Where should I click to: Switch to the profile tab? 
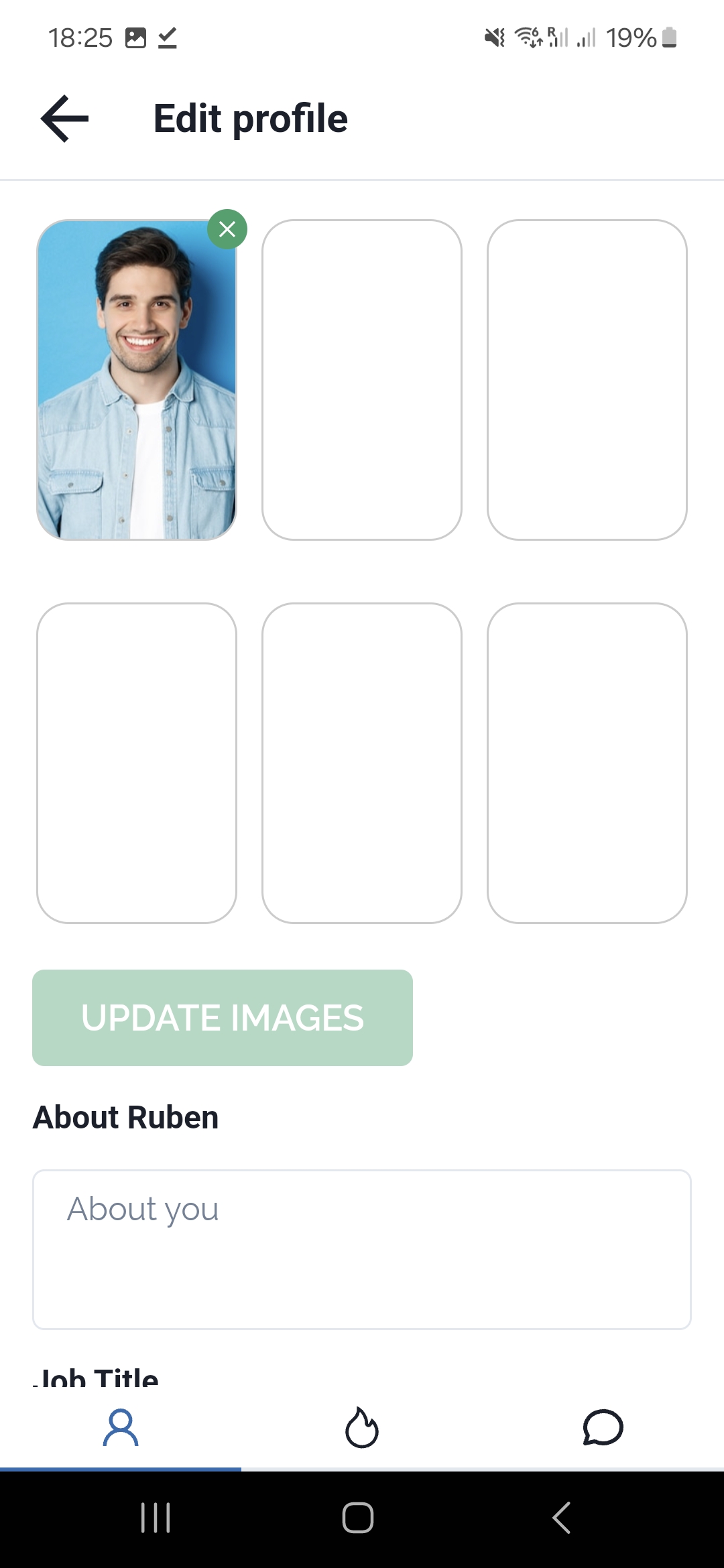coord(121,1427)
